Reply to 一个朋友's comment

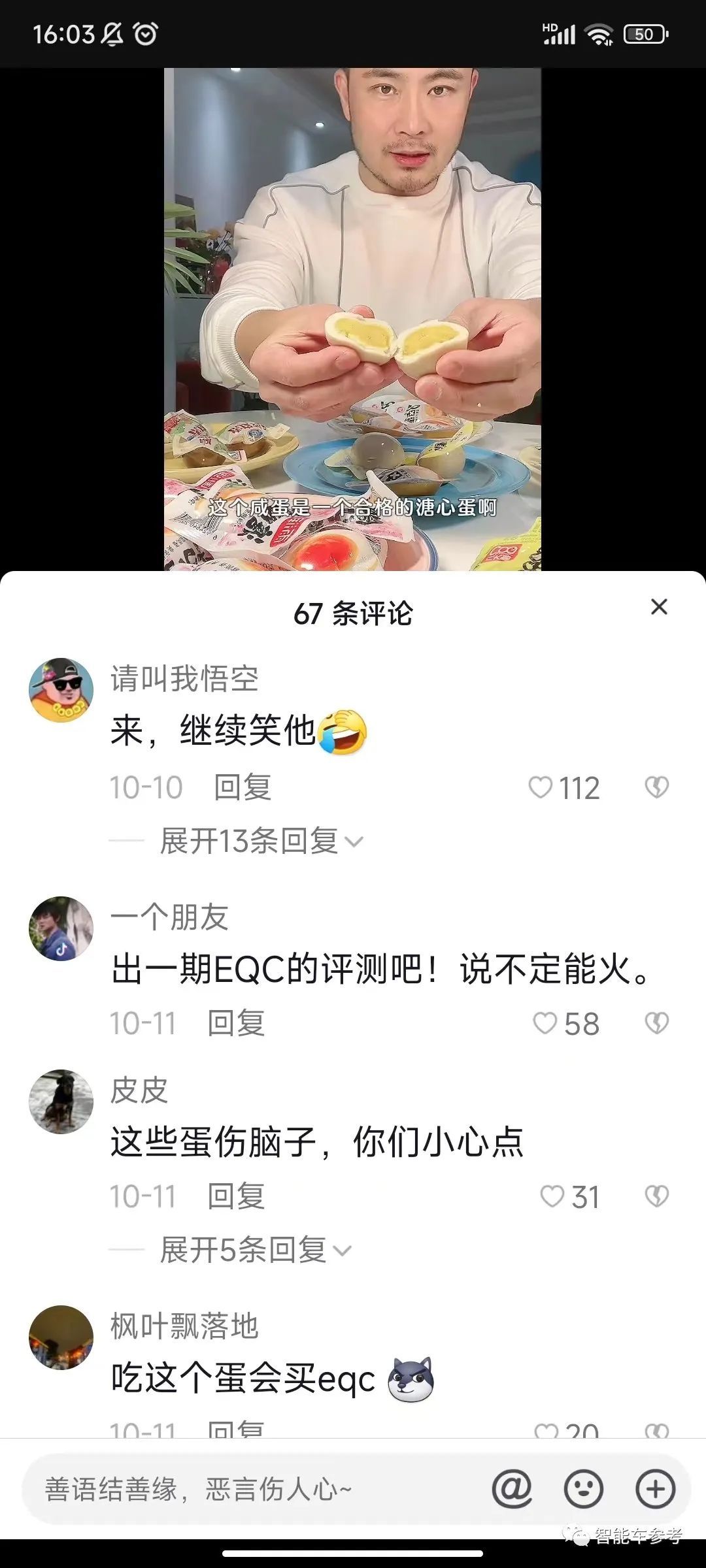tap(236, 1023)
